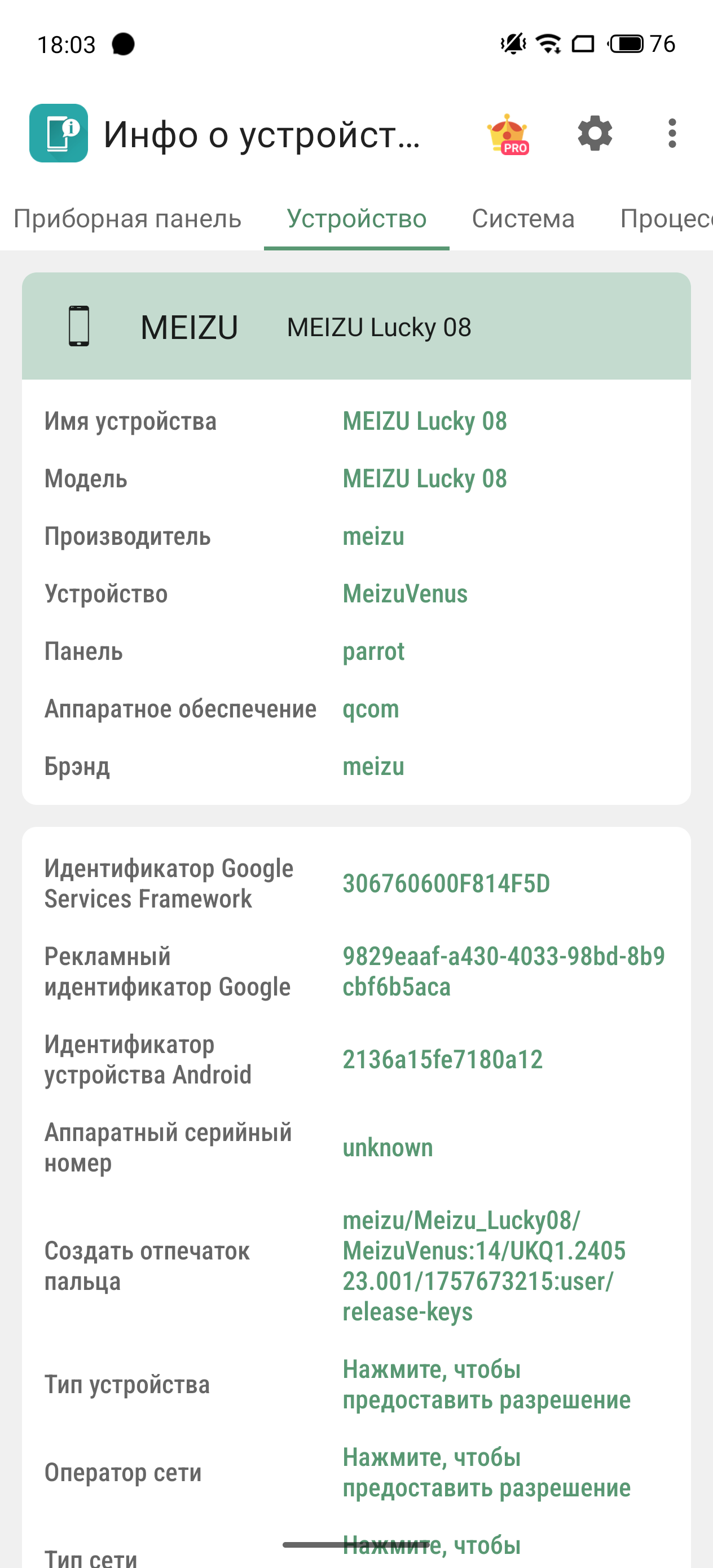Grant permission for Тип устройства
Screen dimensions: 713x1568
click(486, 1384)
